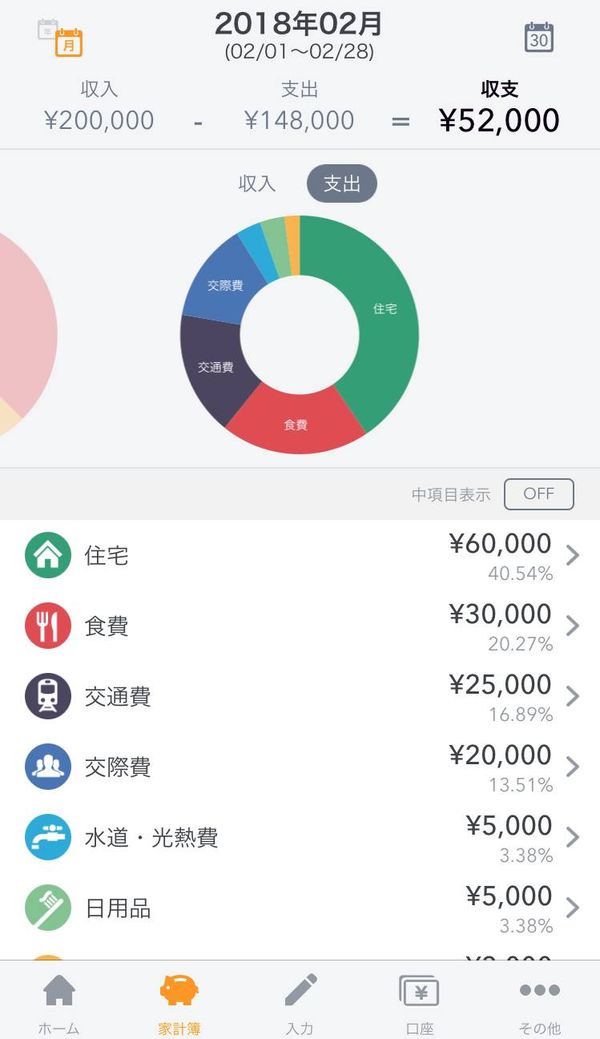Open the 入力 tab
This screenshot has height=1039, width=600.
(x=300, y=1003)
